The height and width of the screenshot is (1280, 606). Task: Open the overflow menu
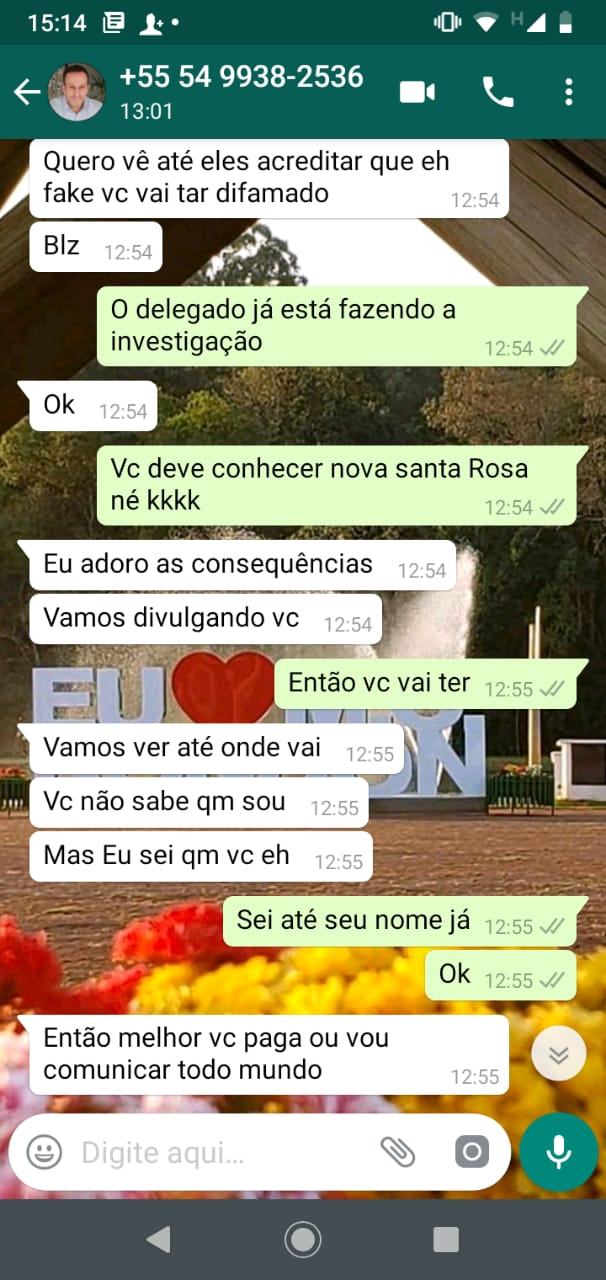(x=568, y=93)
